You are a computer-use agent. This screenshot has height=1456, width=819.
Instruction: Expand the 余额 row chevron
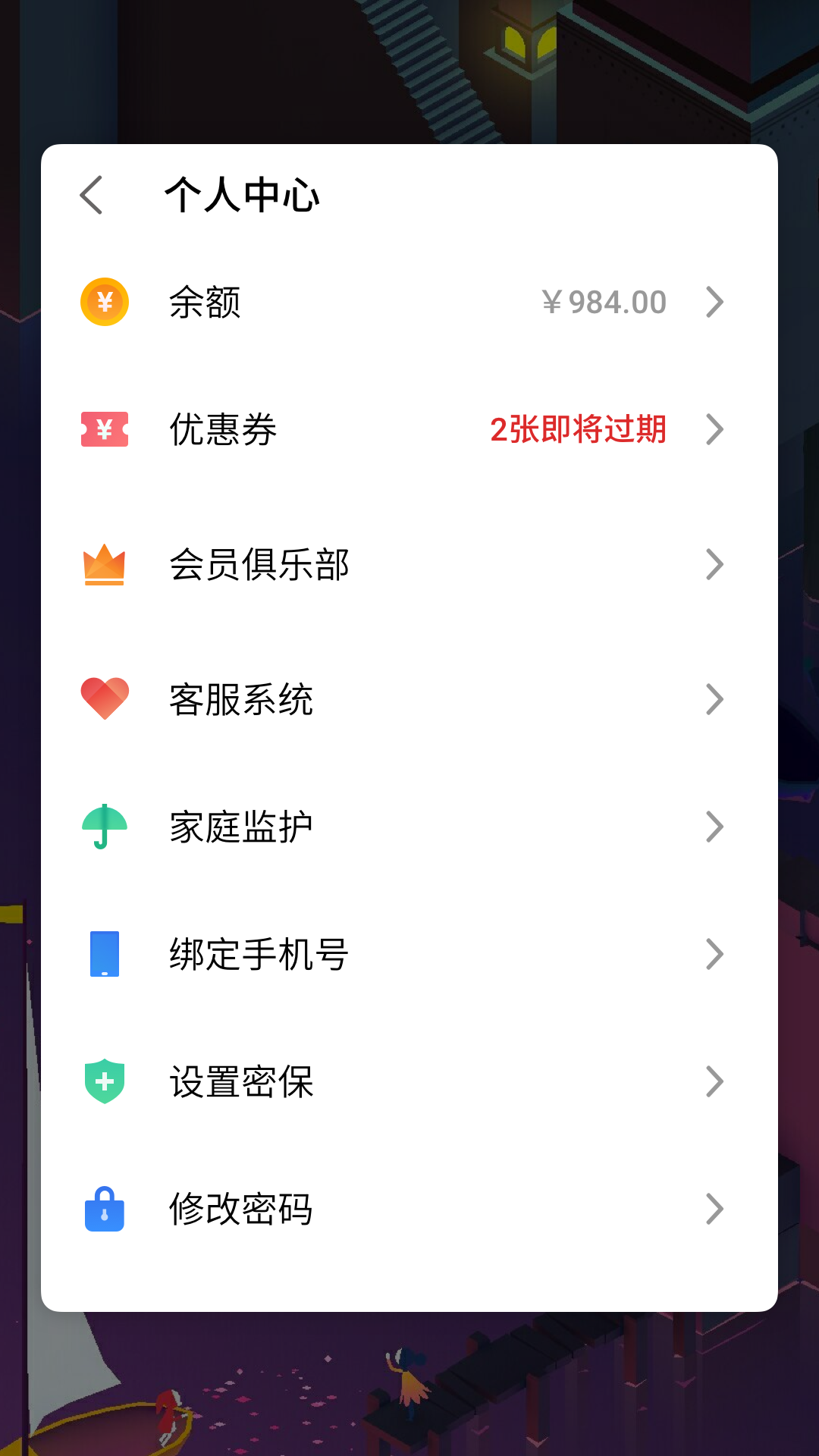714,302
